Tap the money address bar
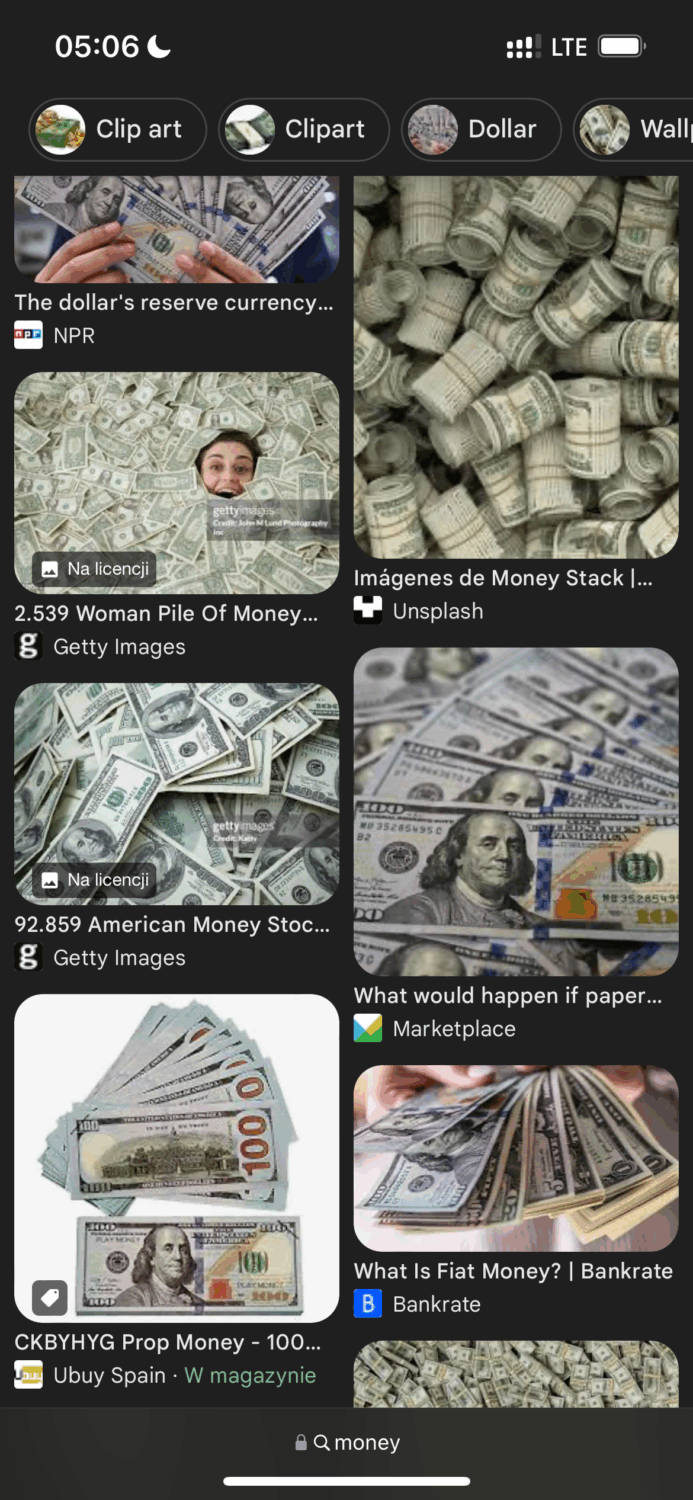Viewport: 693px width, 1500px height. [x=347, y=1442]
